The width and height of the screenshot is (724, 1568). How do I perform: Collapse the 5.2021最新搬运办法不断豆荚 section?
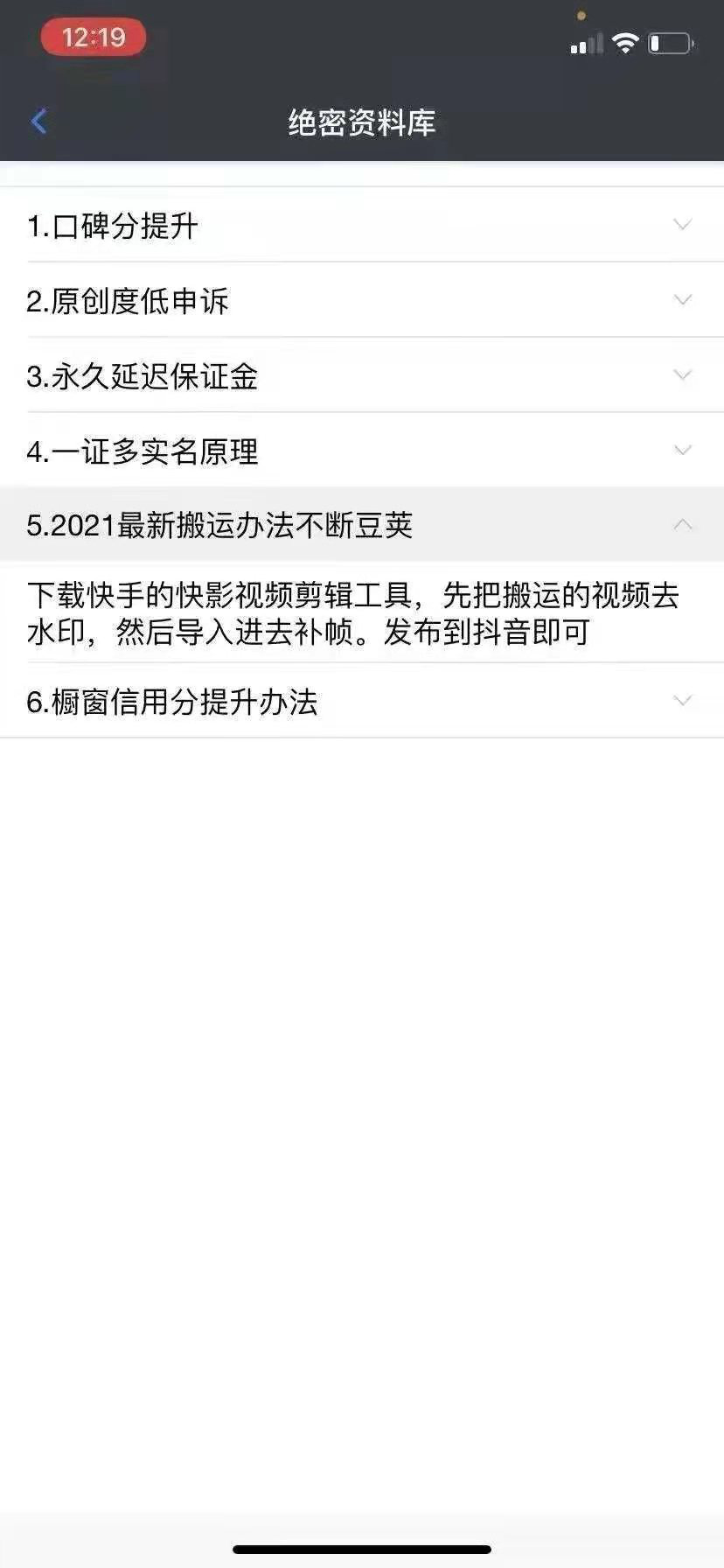[682, 525]
